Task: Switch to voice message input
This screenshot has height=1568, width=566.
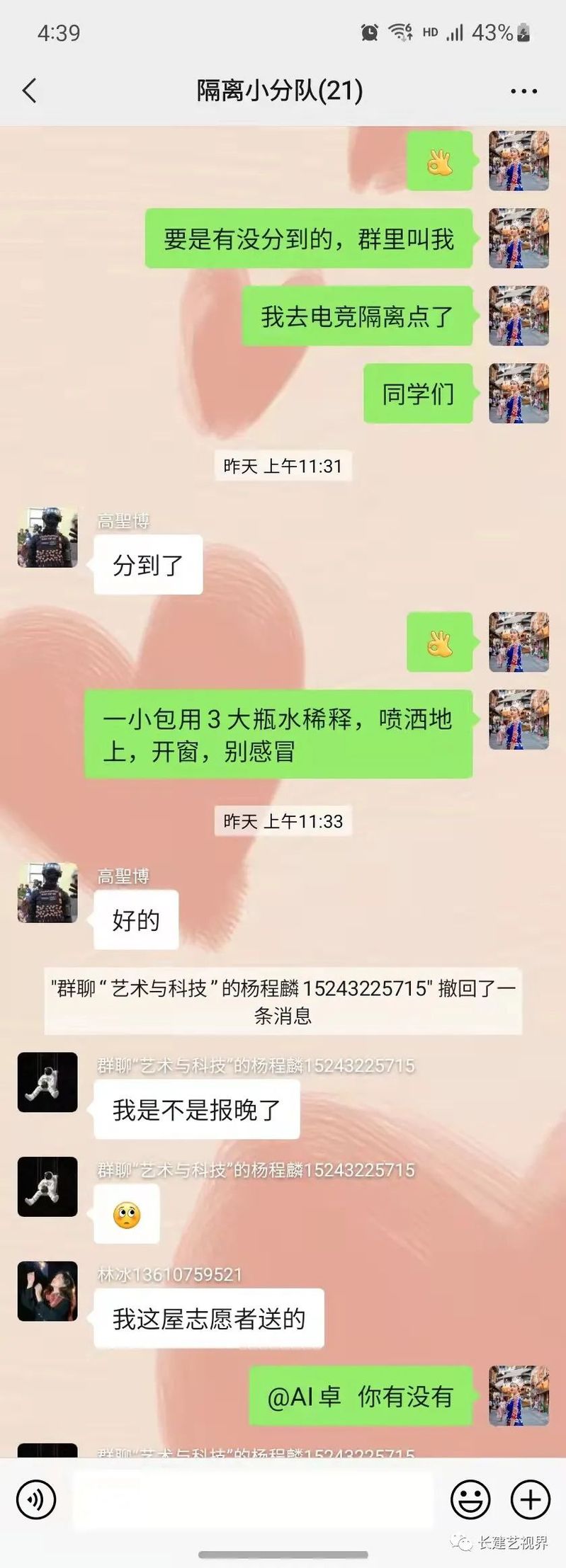Action: 36,1499
